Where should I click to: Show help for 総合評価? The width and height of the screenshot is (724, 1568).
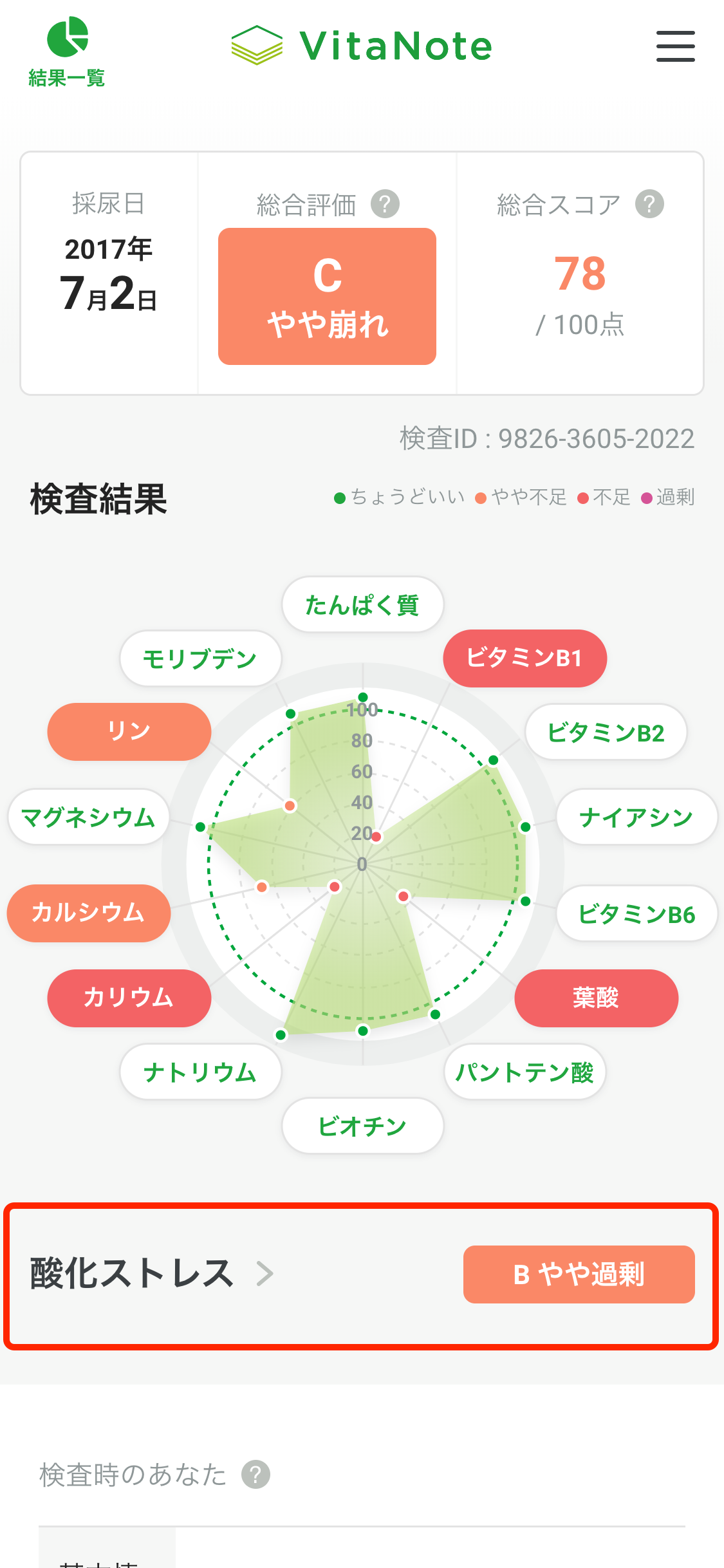tap(385, 205)
